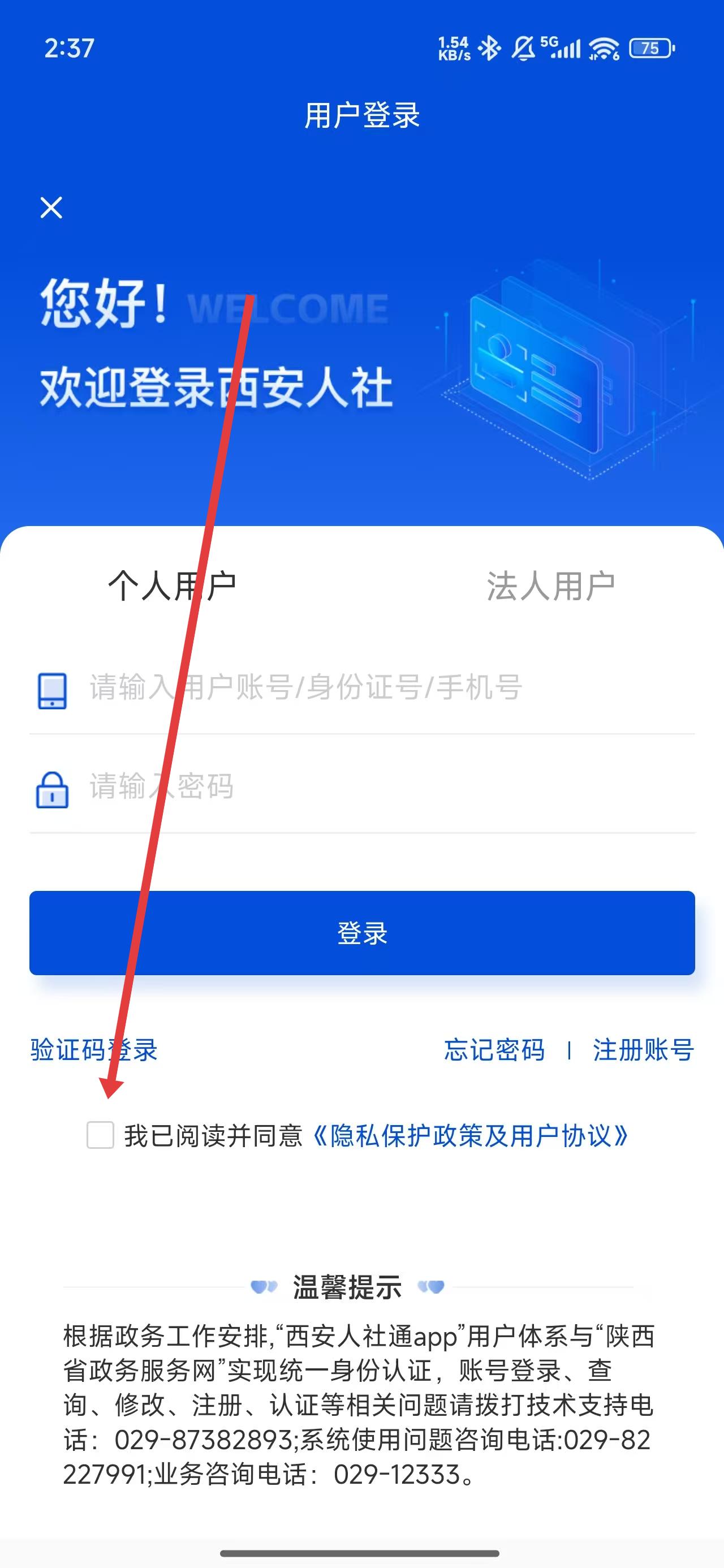Open 忘记密码 link
The width and height of the screenshot is (724, 1568).
point(494,1050)
